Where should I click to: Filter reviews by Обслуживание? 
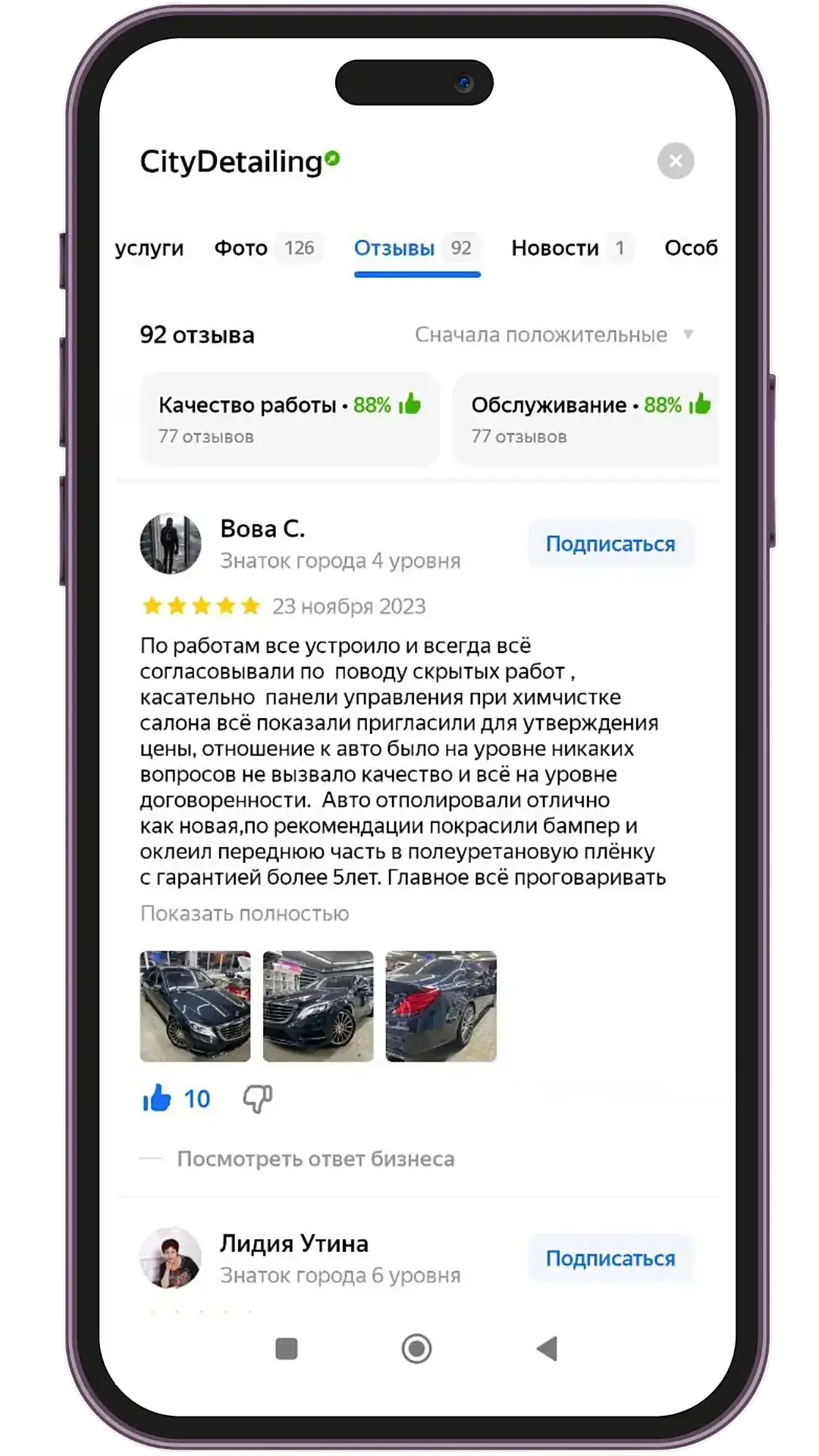coord(585,419)
